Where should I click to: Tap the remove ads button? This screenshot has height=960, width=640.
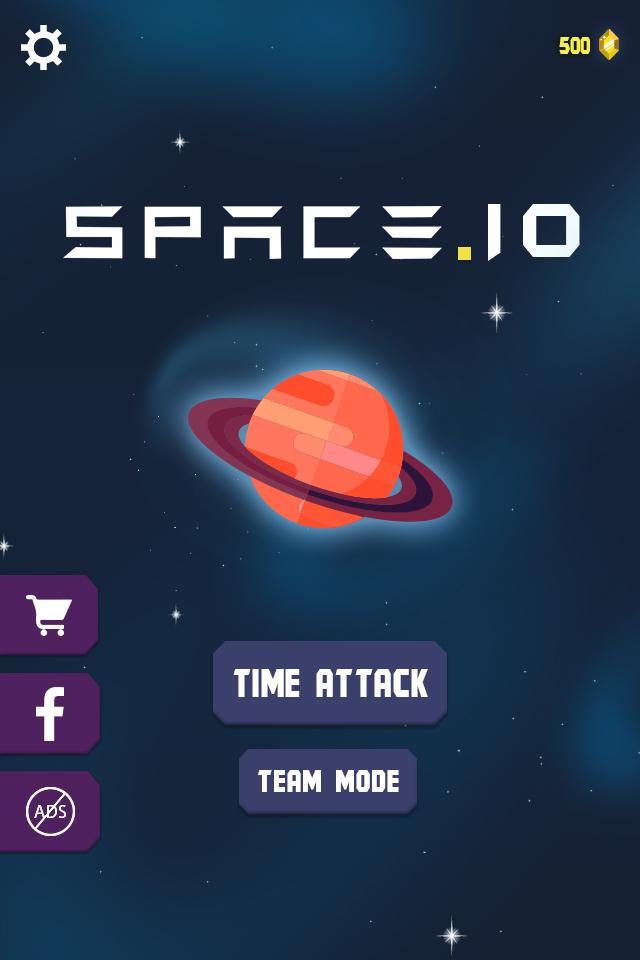coord(49,811)
